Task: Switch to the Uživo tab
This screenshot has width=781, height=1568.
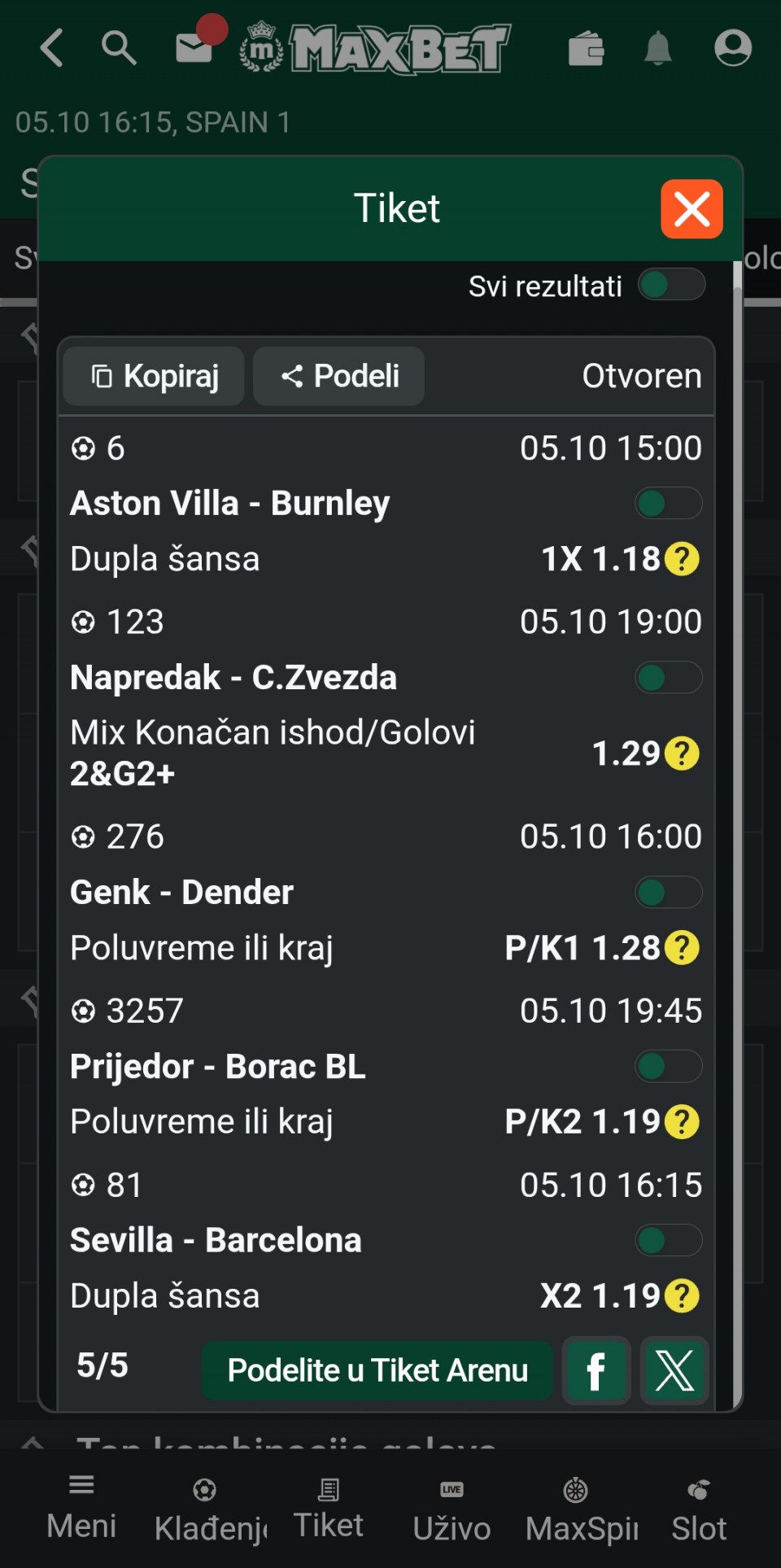Action: [452, 1511]
